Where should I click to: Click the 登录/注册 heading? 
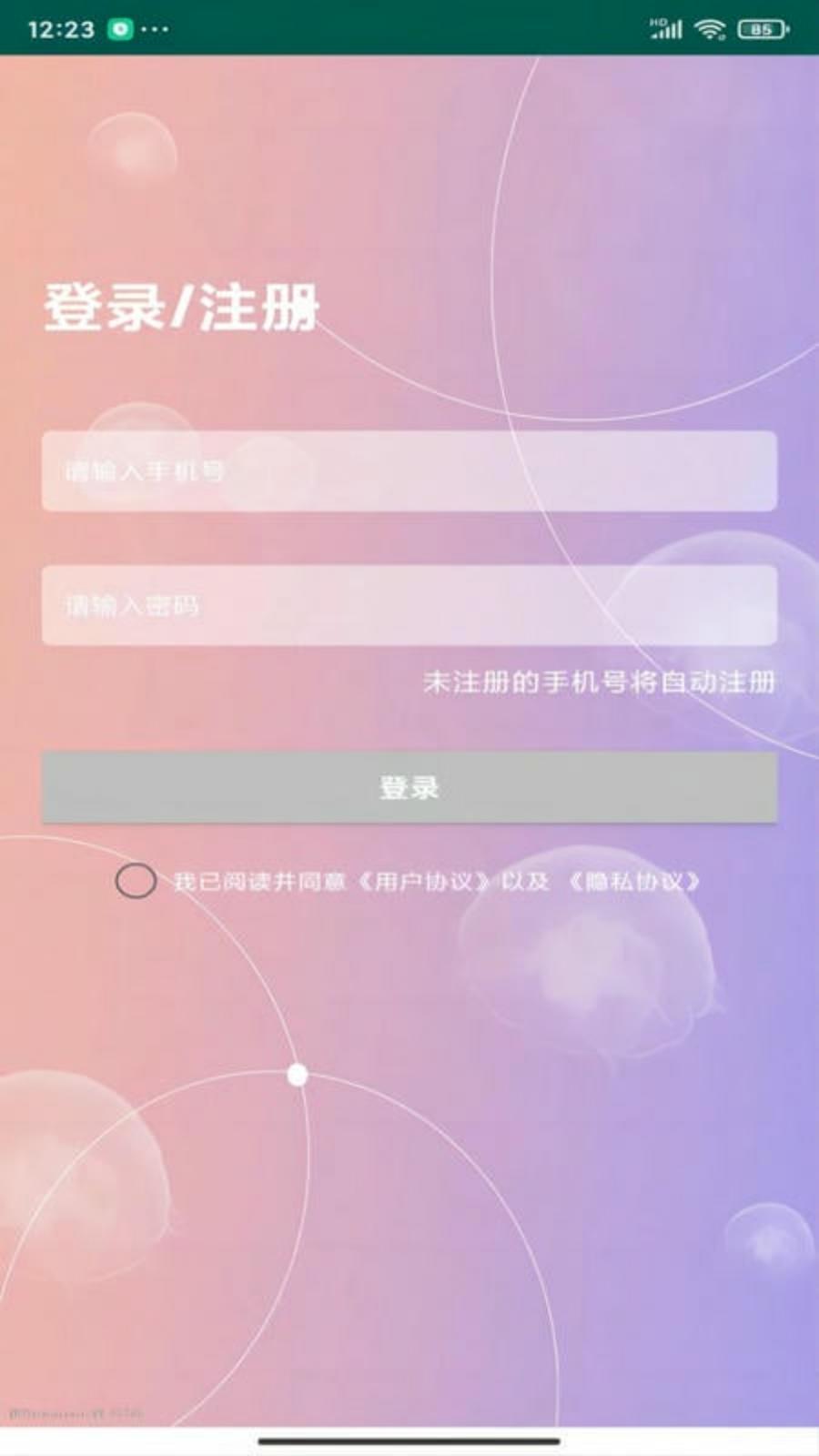182,308
